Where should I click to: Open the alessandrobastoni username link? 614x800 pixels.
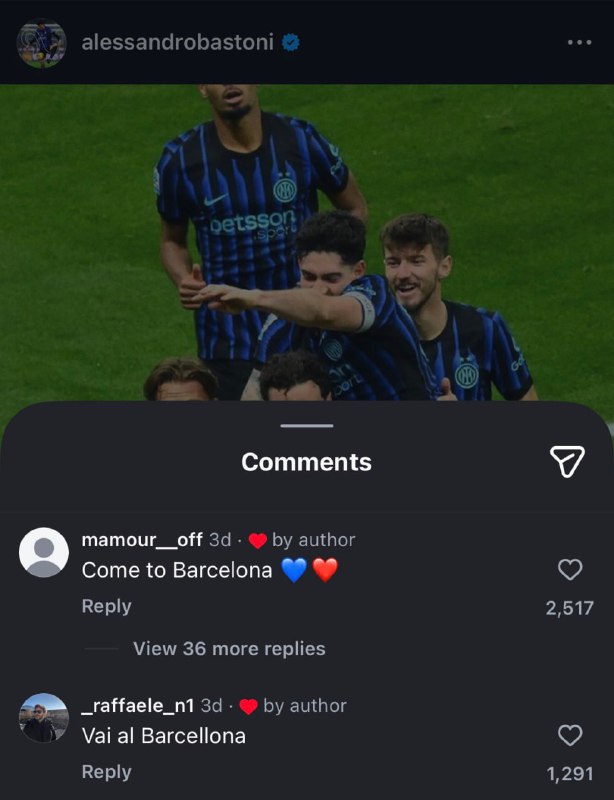177,42
